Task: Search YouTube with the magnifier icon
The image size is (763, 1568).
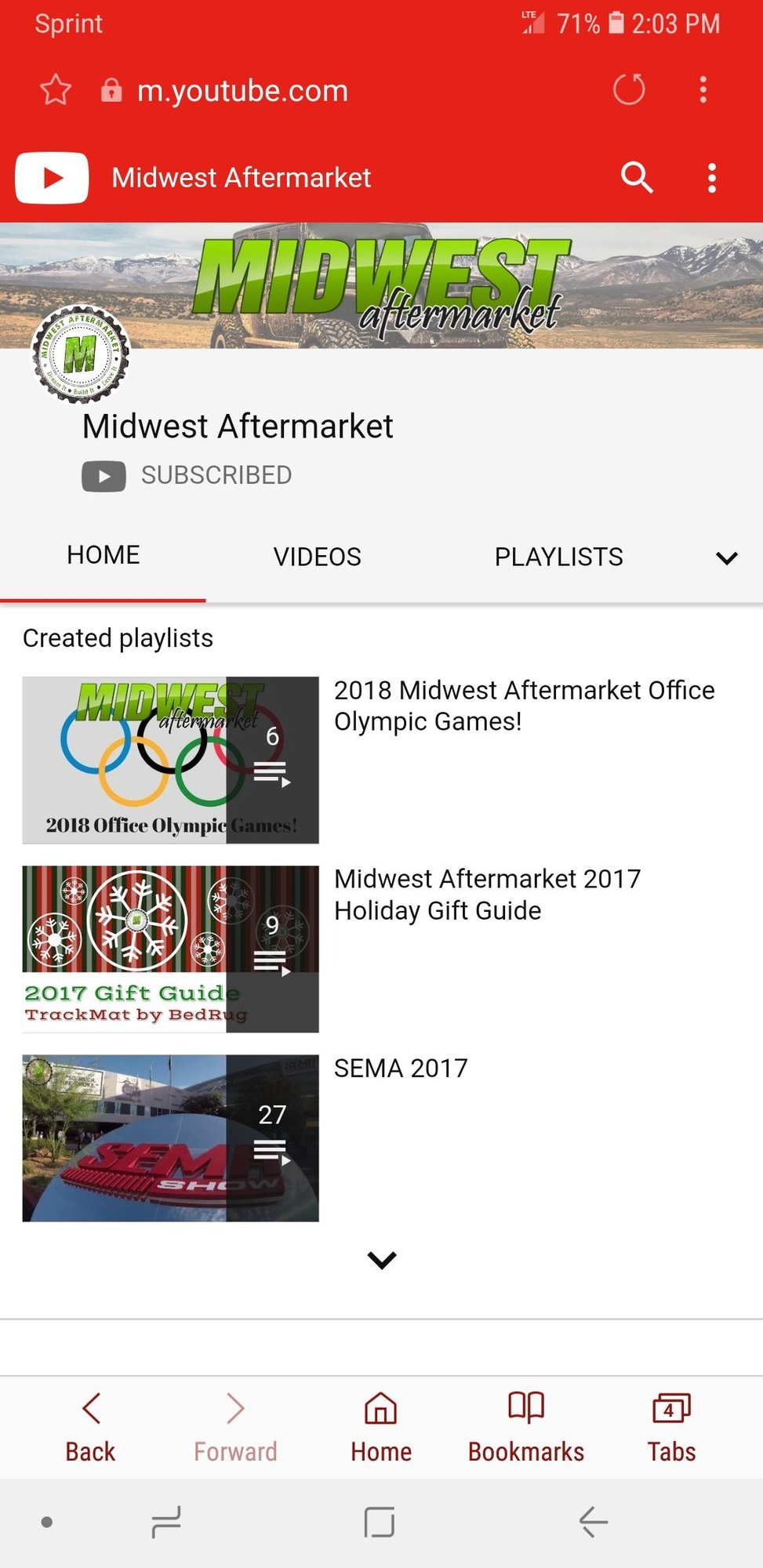Action: 636,178
